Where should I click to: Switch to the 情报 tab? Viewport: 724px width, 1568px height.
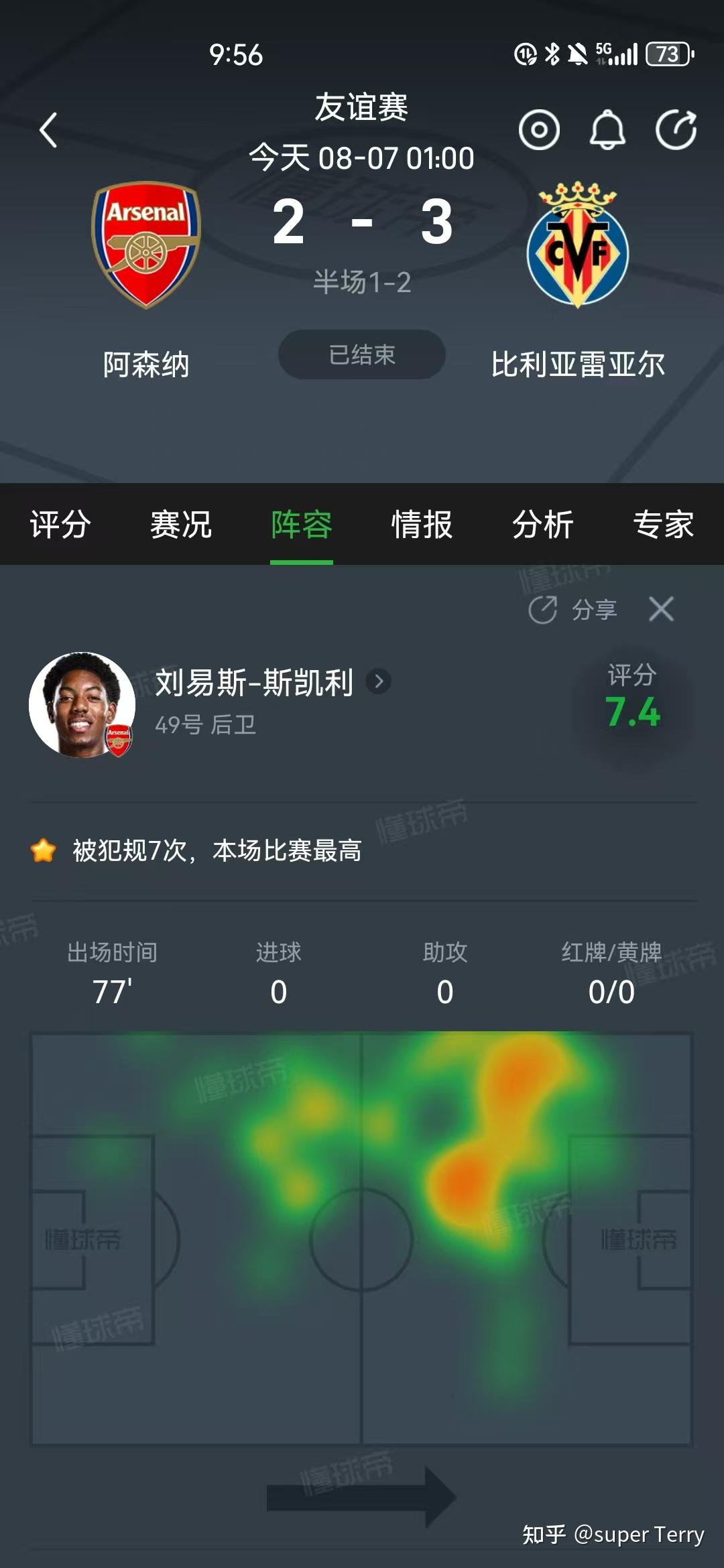pyautogui.click(x=422, y=524)
